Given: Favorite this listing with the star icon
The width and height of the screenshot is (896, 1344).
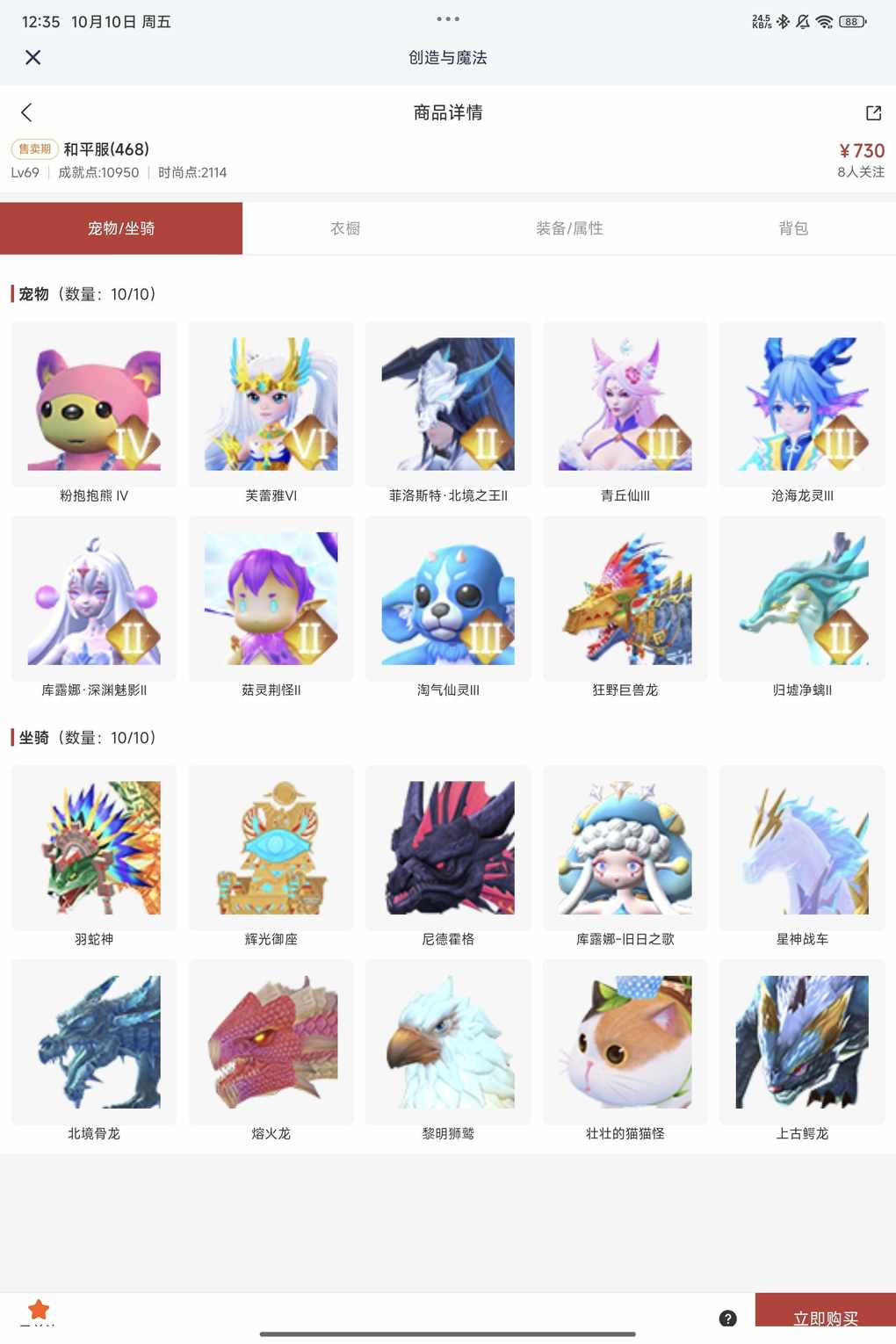Looking at the screenshot, I should [x=39, y=1310].
